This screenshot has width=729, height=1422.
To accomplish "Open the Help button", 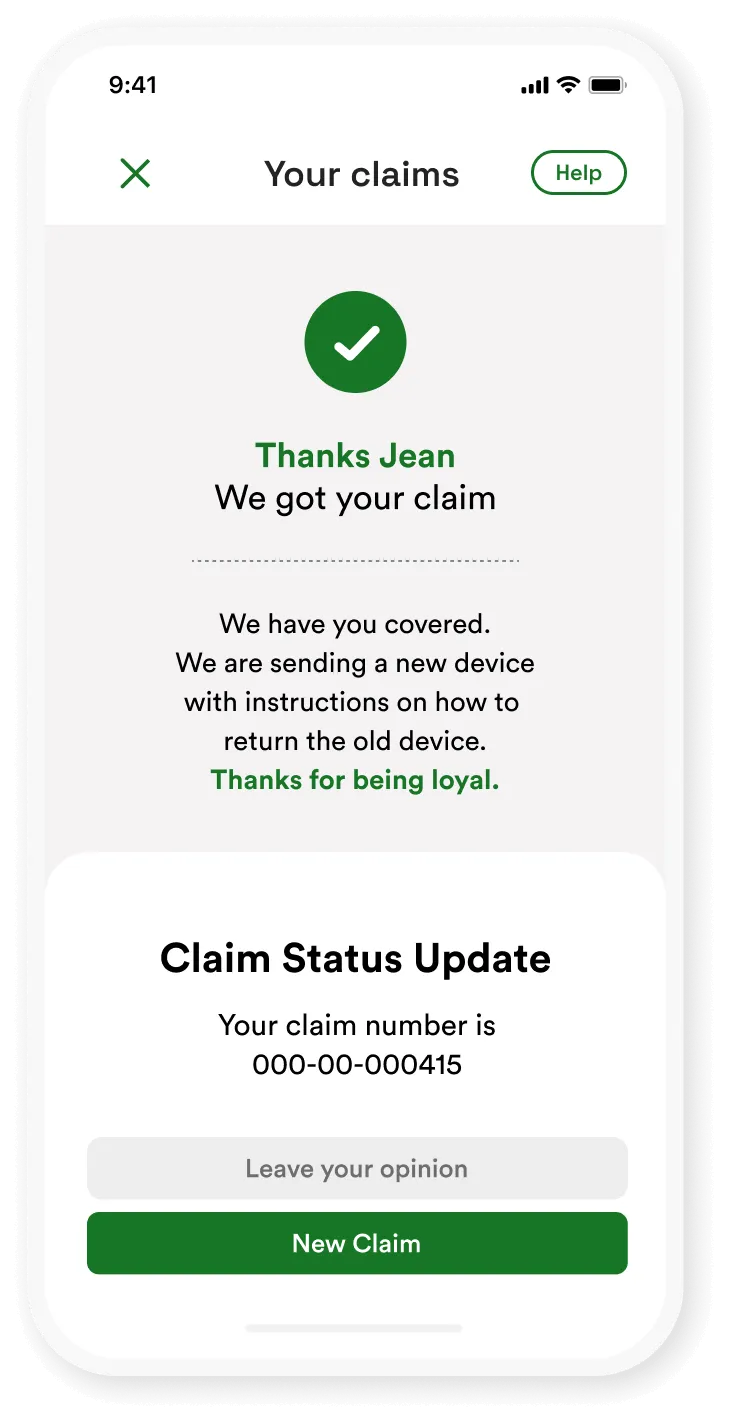I will pyautogui.click(x=578, y=173).
